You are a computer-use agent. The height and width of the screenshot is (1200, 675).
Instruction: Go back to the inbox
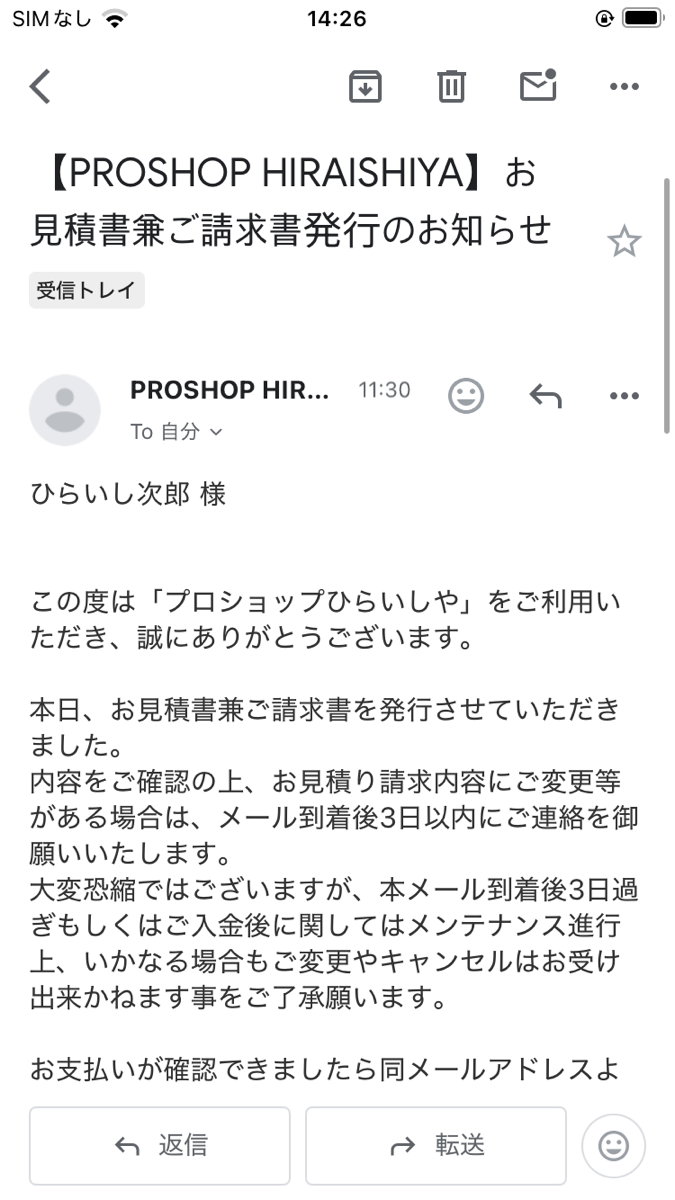coord(40,87)
